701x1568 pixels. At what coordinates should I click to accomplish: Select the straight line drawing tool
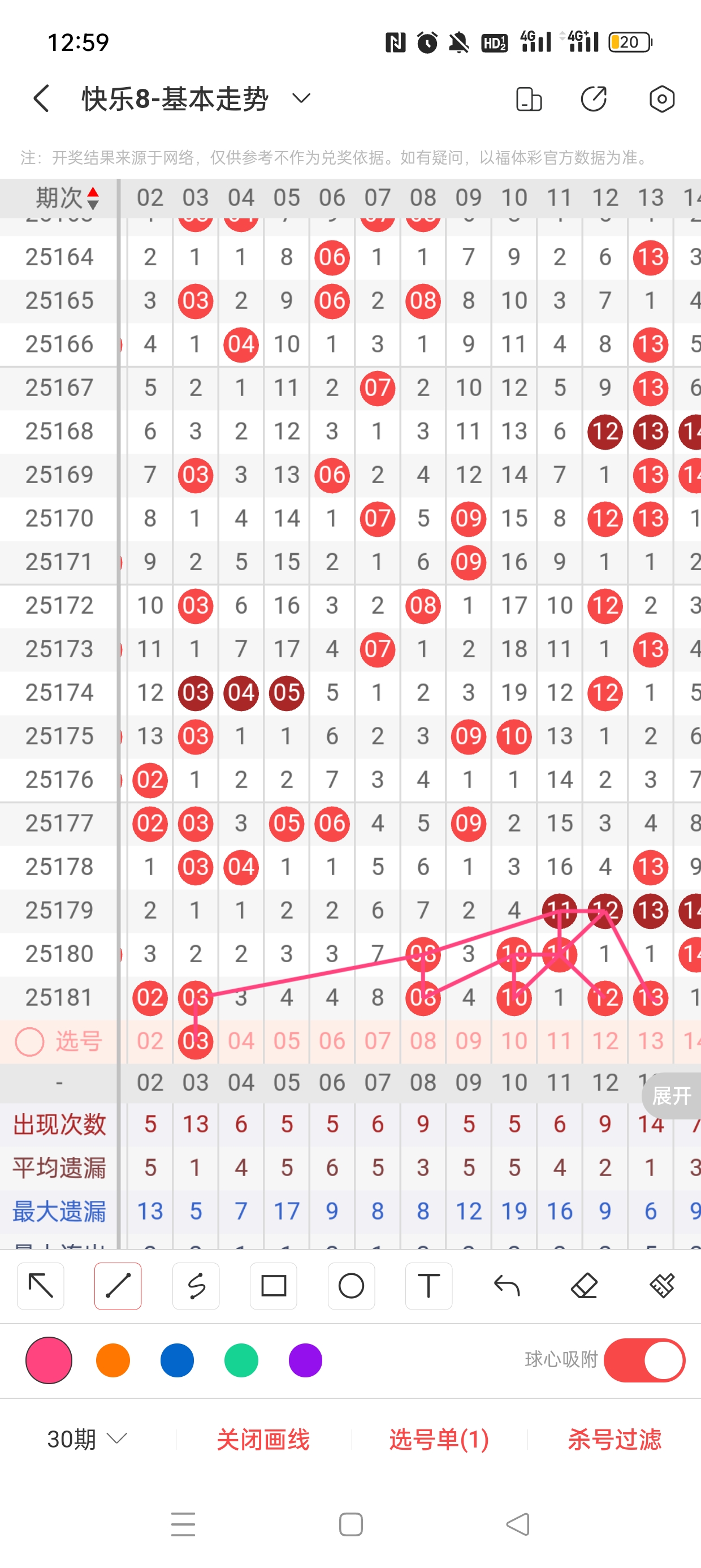click(118, 1286)
